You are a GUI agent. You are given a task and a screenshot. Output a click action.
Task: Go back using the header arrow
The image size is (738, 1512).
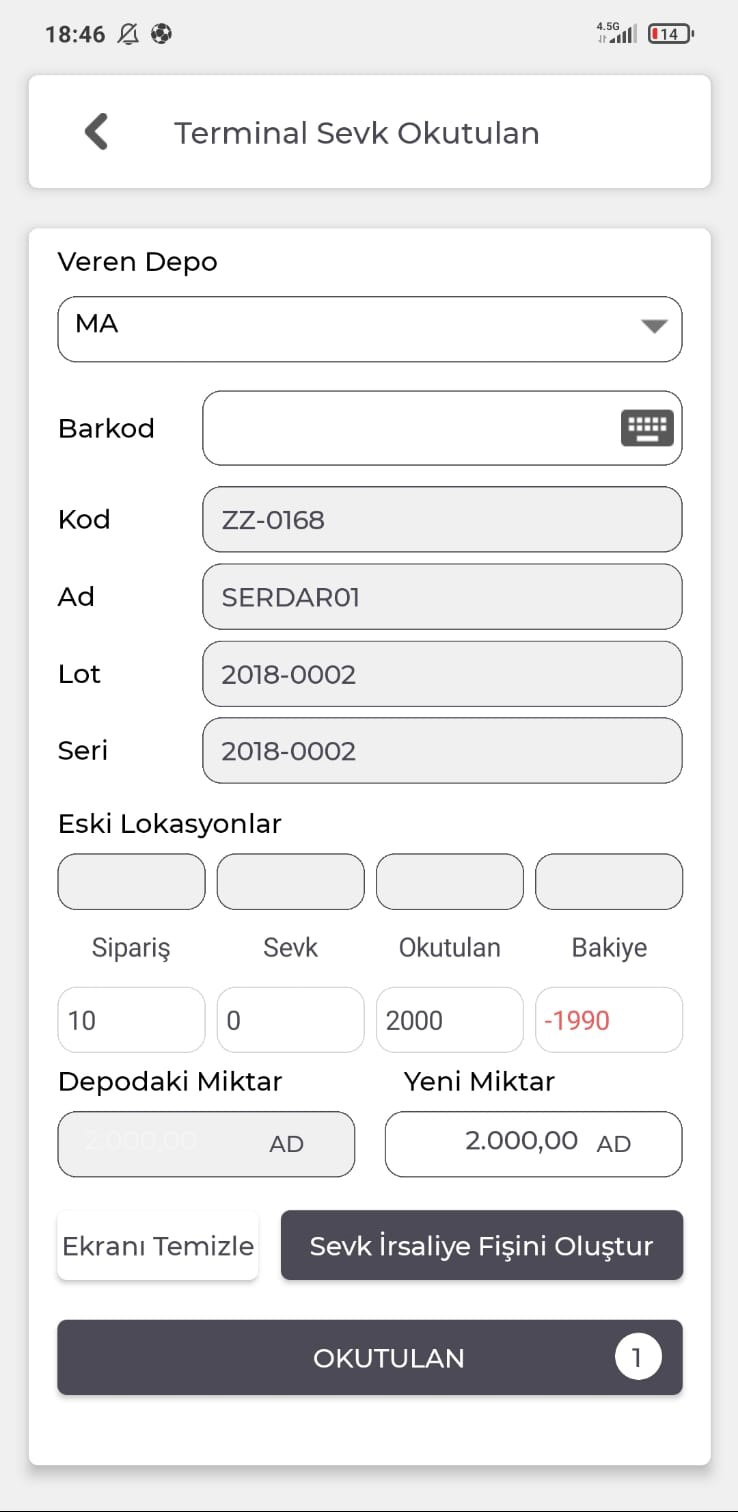[96, 131]
